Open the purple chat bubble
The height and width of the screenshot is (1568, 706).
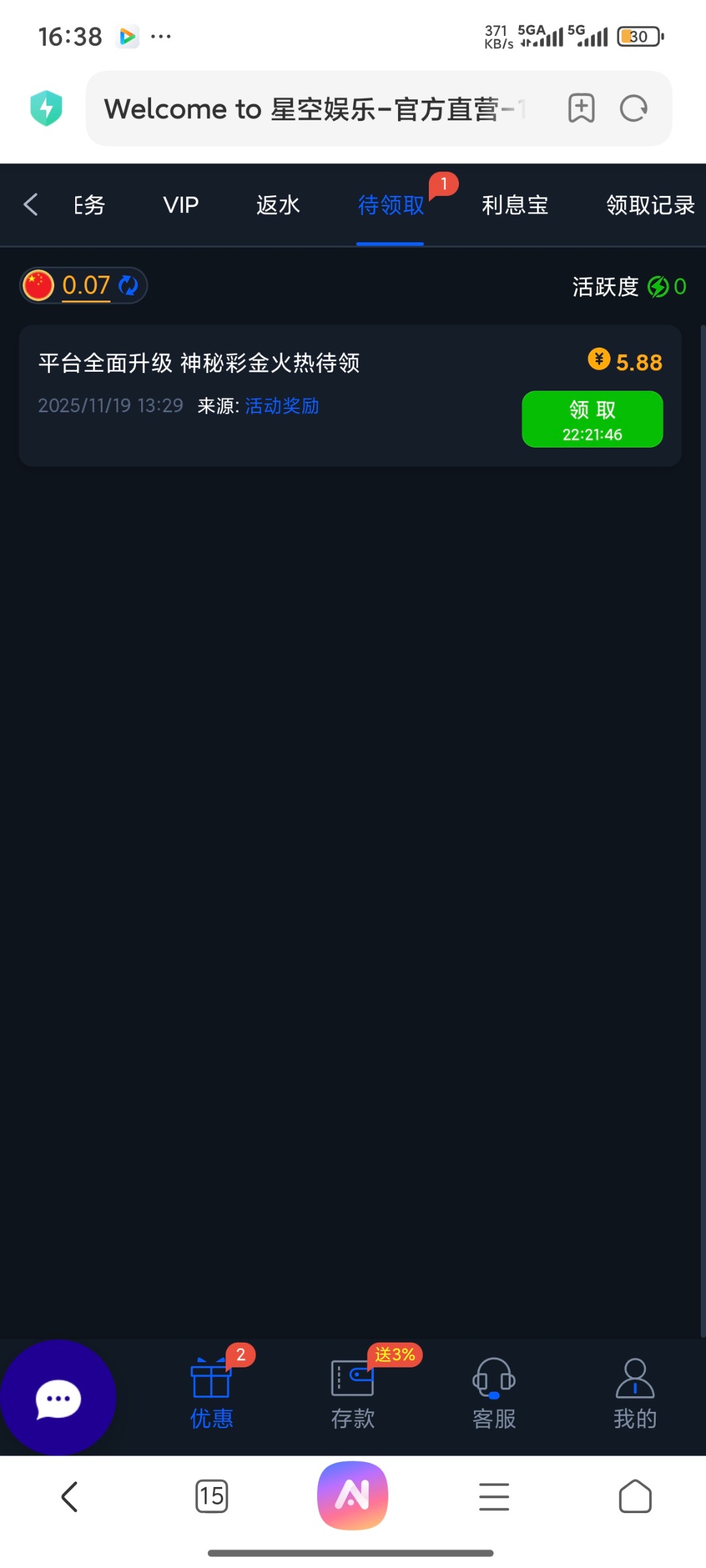tap(58, 1398)
